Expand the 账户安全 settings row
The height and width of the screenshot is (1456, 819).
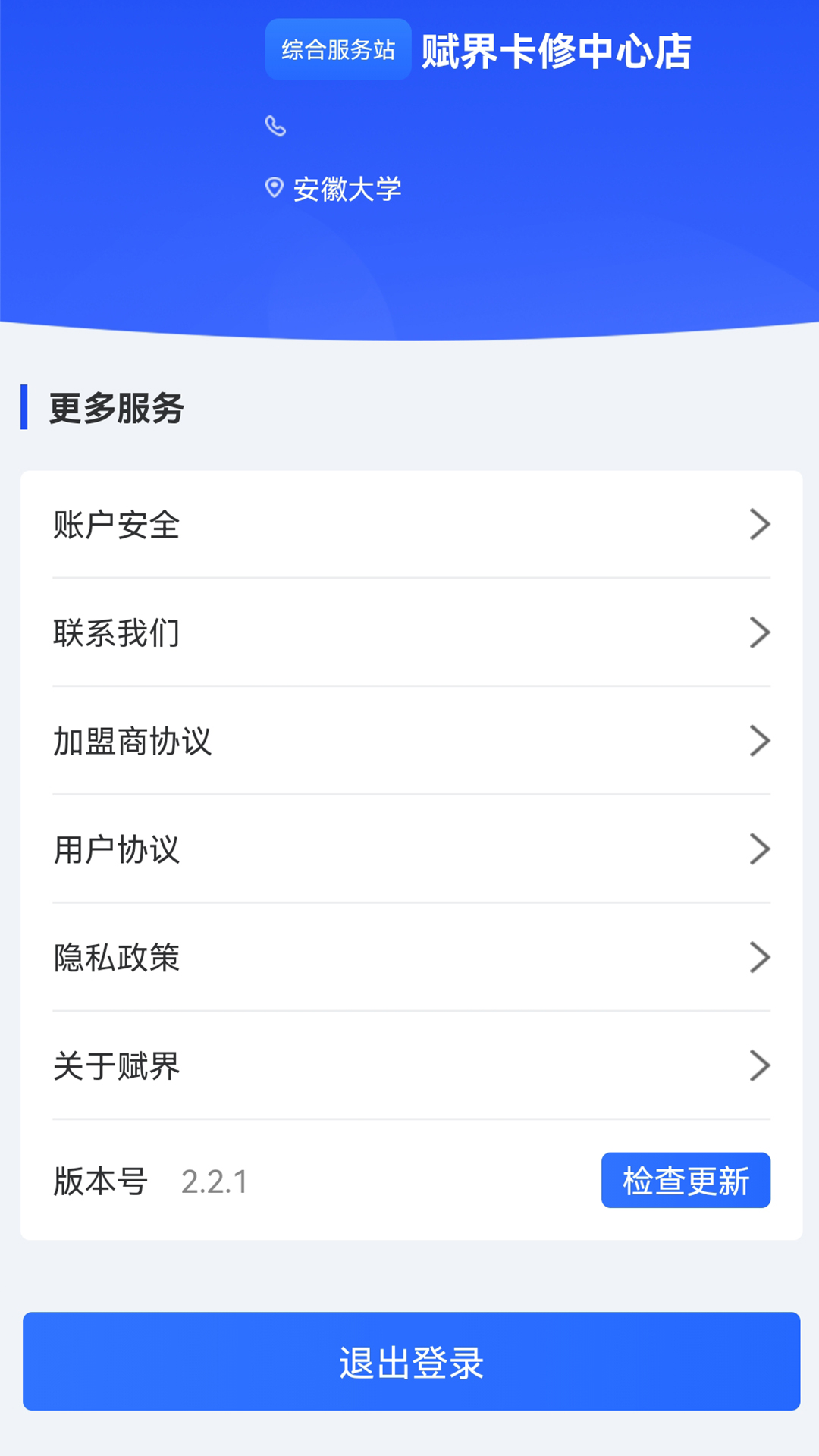coord(409,524)
